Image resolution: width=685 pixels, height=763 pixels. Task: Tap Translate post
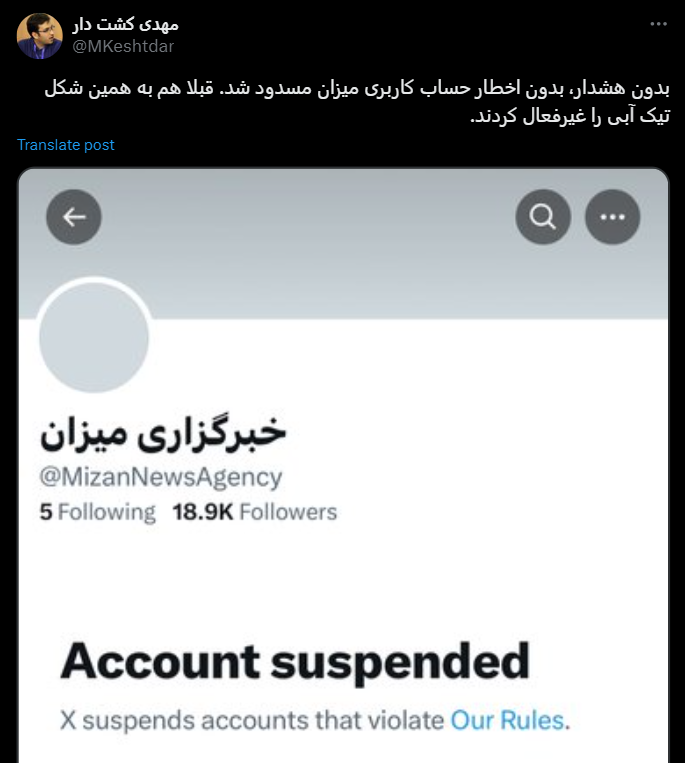pyautogui.click(x=66, y=145)
